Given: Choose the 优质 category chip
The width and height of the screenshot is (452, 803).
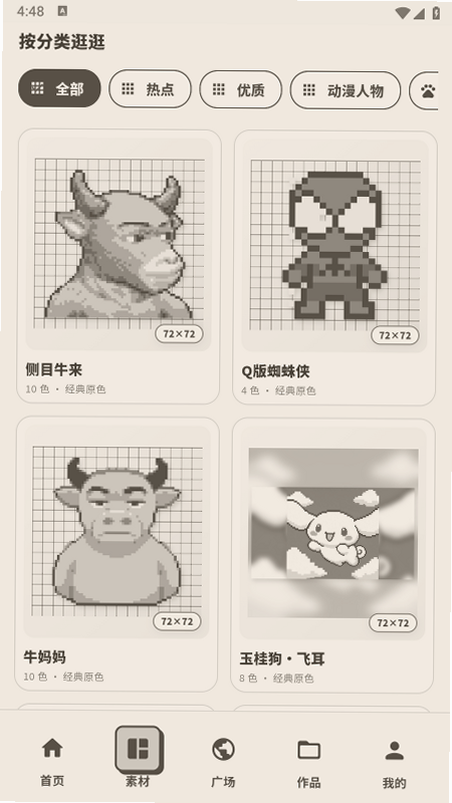Looking at the screenshot, I should pos(241,90).
